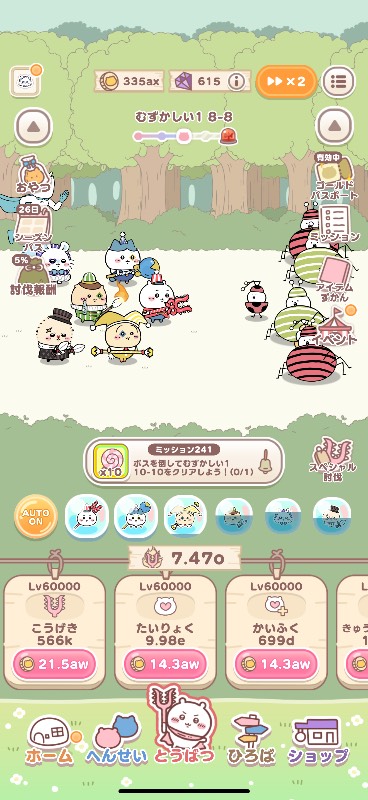
Task: Open the profile icon at top left
Action: 25,81
